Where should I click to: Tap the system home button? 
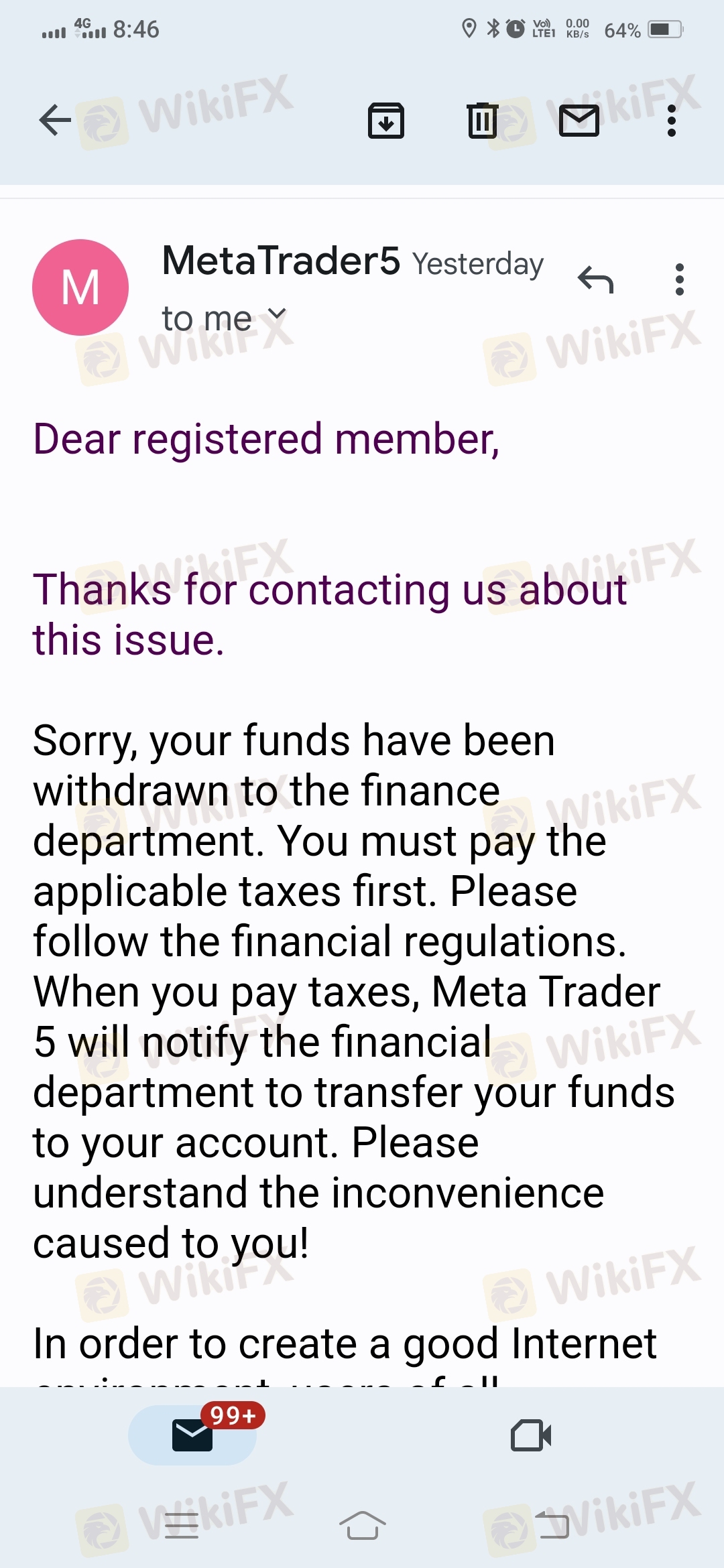(362, 1525)
